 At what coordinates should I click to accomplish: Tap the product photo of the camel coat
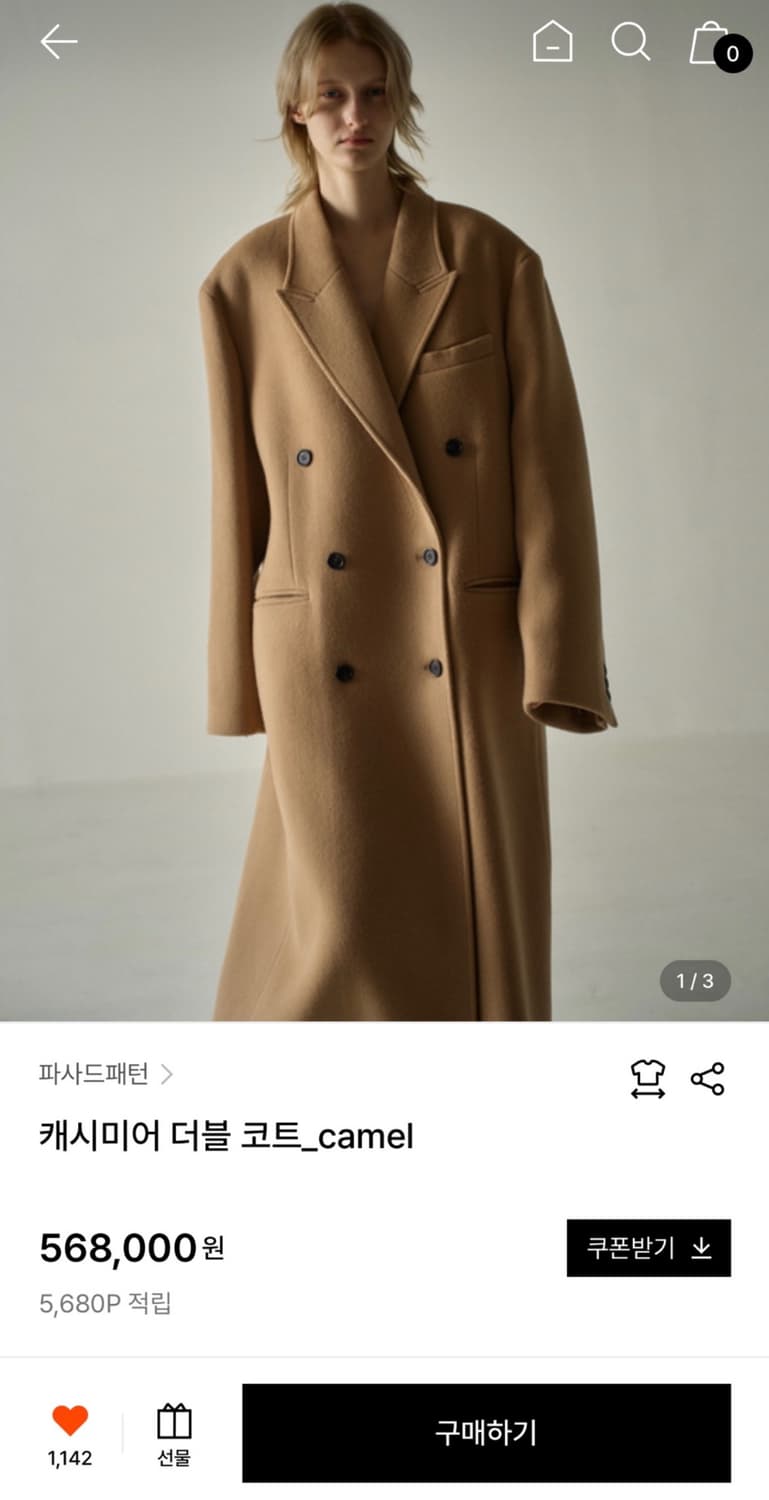pyautogui.click(x=384, y=500)
